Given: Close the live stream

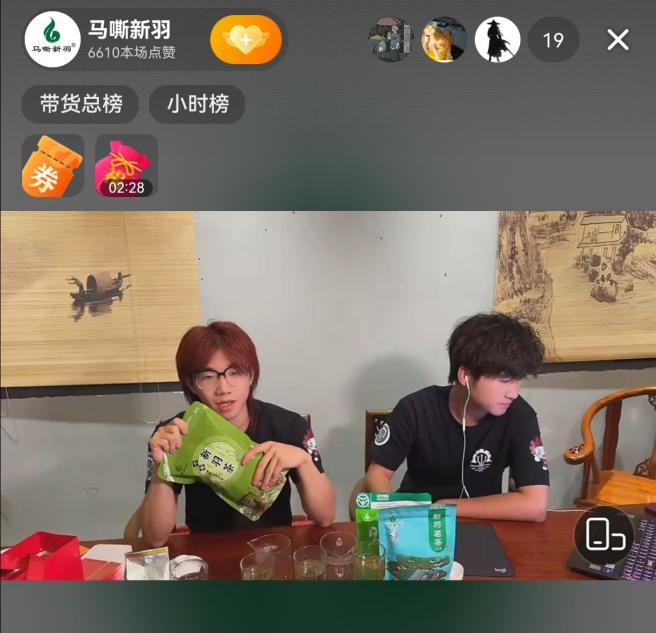Looking at the screenshot, I should [618, 40].
